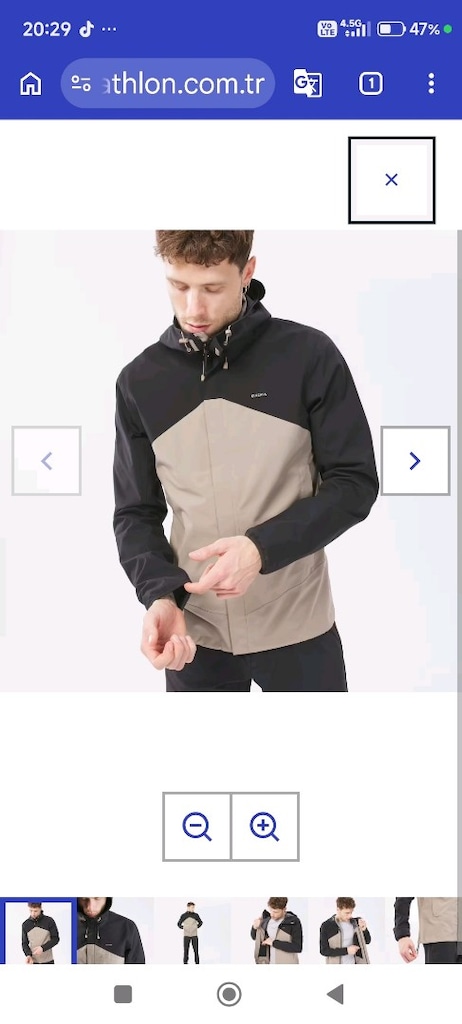Select the hood close-up thumbnail
The height and width of the screenshot is (1024, 462).
pos(116,930)
